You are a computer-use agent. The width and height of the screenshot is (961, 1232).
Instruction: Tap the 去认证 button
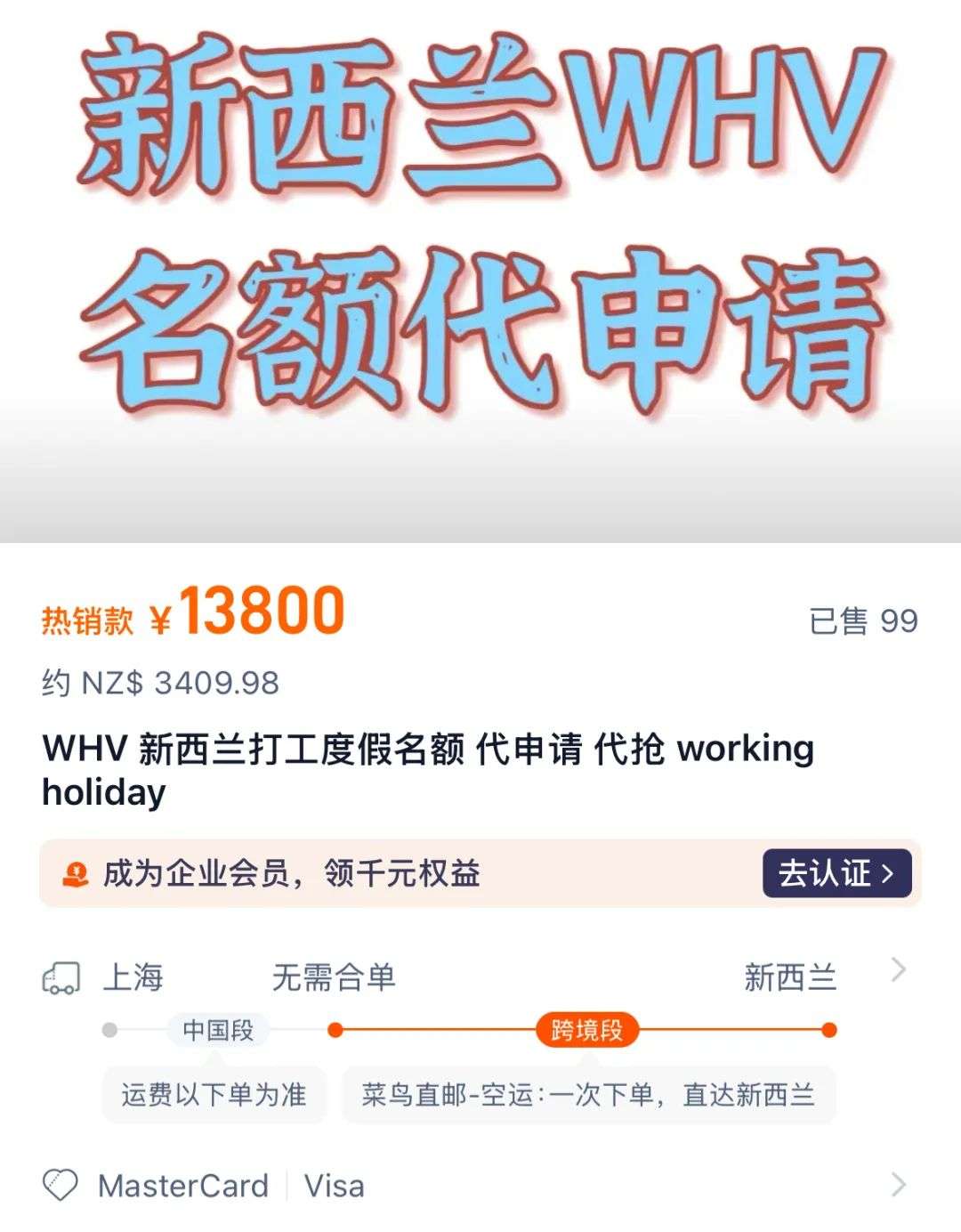(x=836, y=873)
